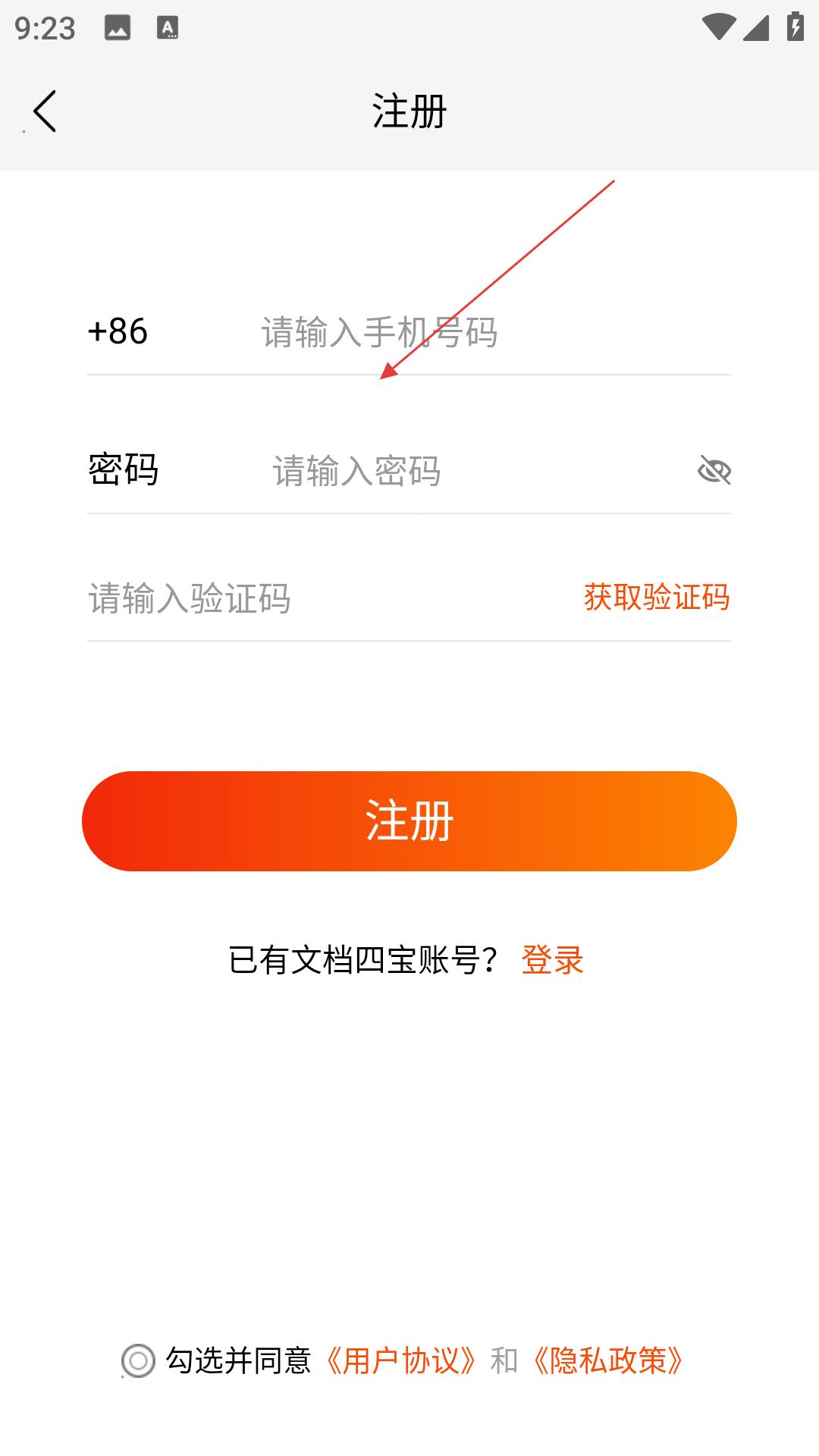The image size is (819, 1456).
Task: Open the 《隐私政策》 link
Action: (x=608, y=1360)
